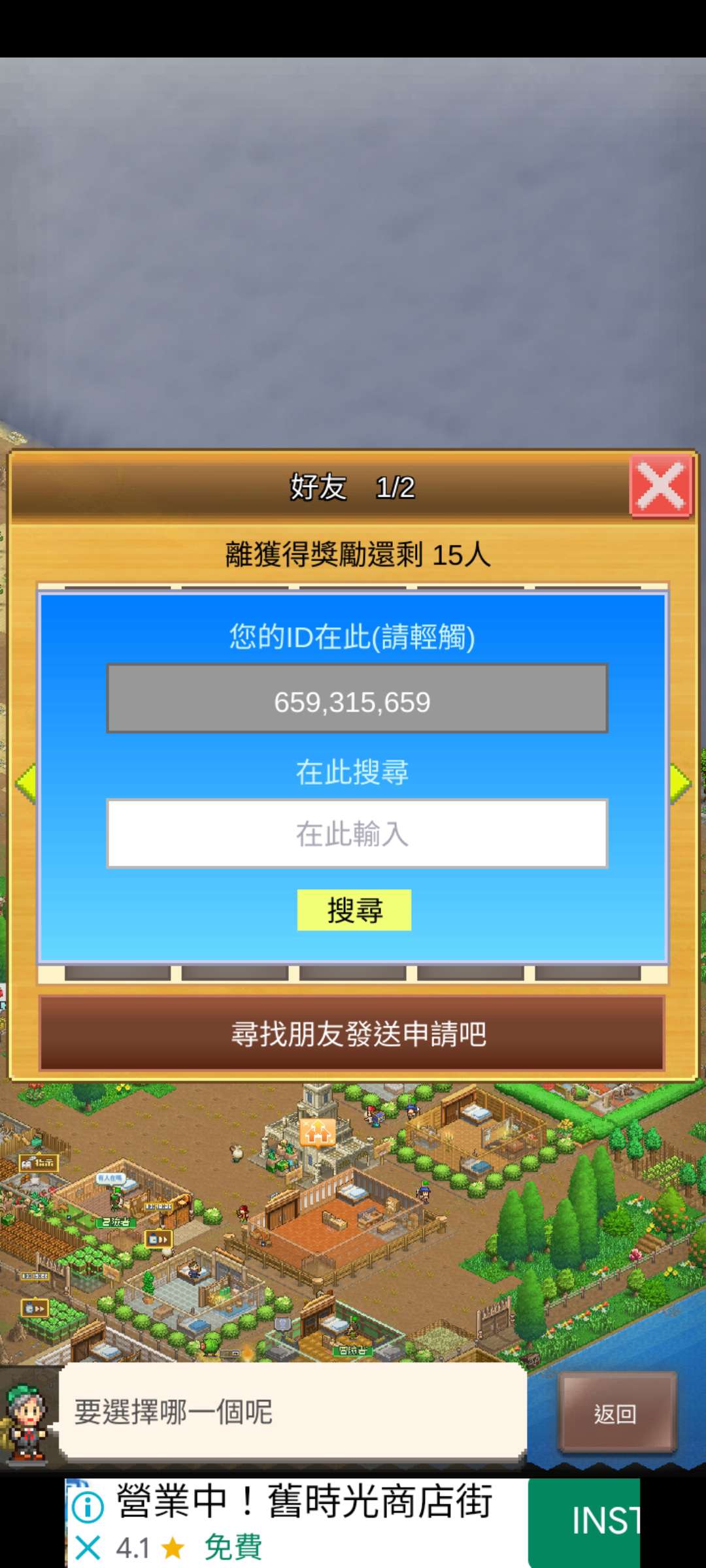Viewport: 706px width, 1568px height.
Task: Dismiss the ad banner with the X
Action: pyautogui.click(x=88, y=1548)
